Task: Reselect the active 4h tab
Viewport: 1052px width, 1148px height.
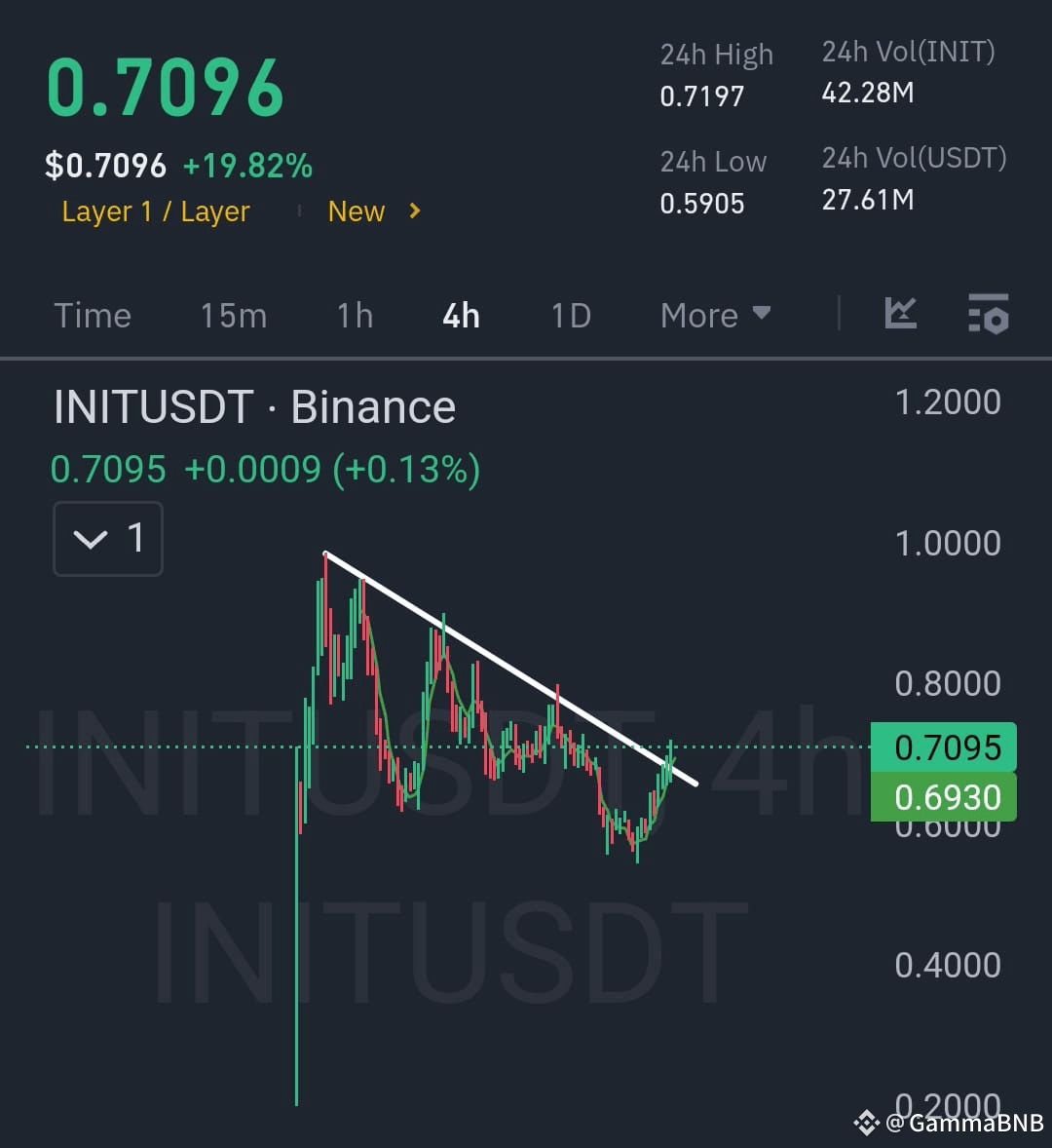Action: pyautogui.click(x=460, y=314)
